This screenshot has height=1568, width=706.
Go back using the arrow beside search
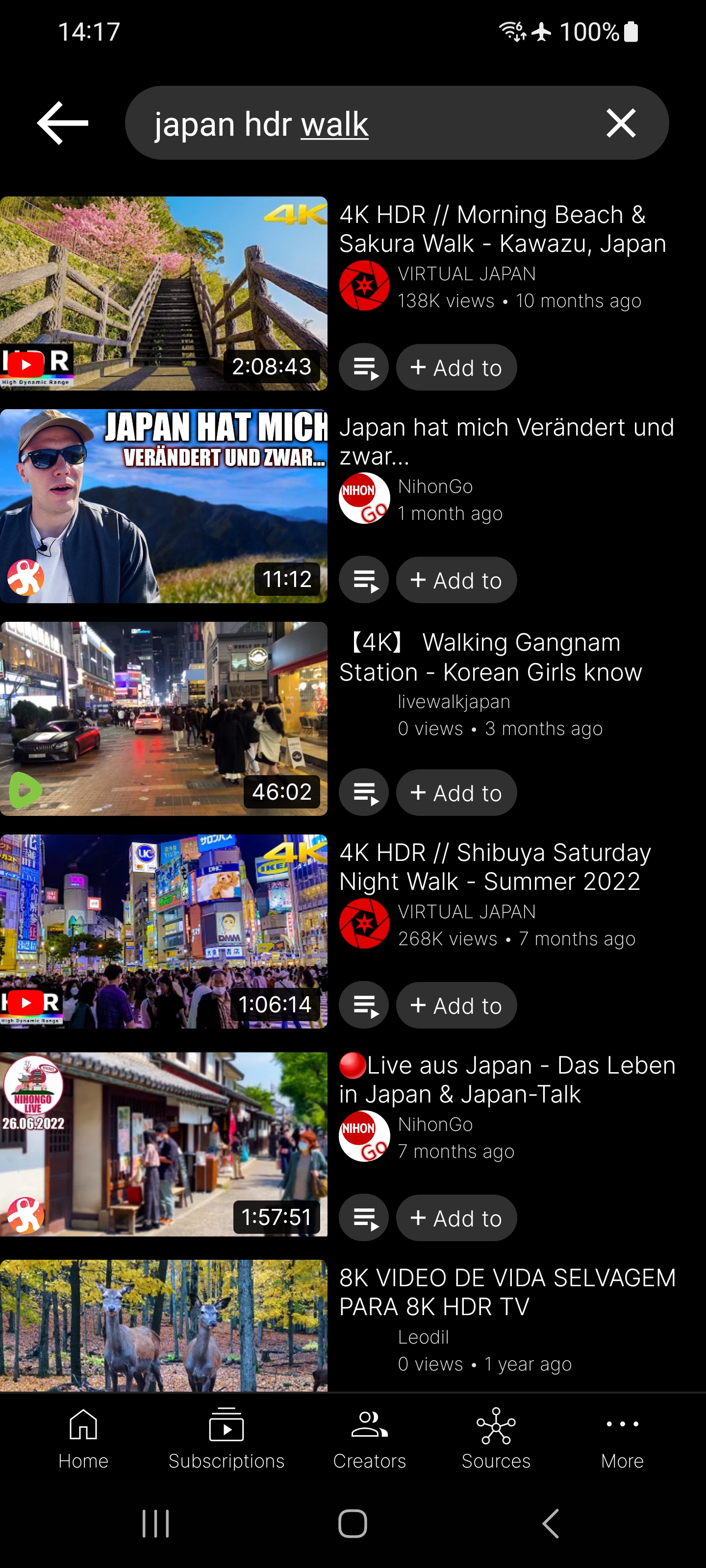63,123
